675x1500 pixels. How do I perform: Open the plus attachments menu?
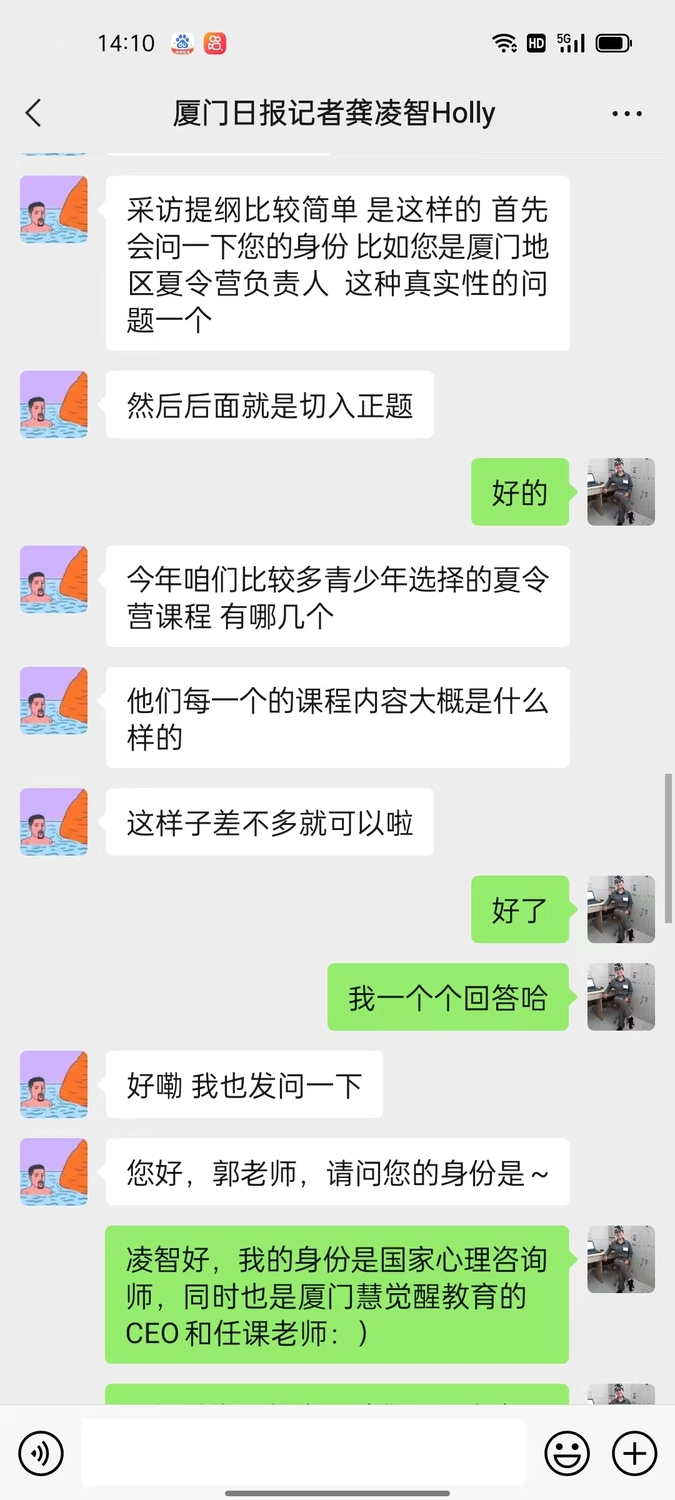click(x=634, y=1452)
